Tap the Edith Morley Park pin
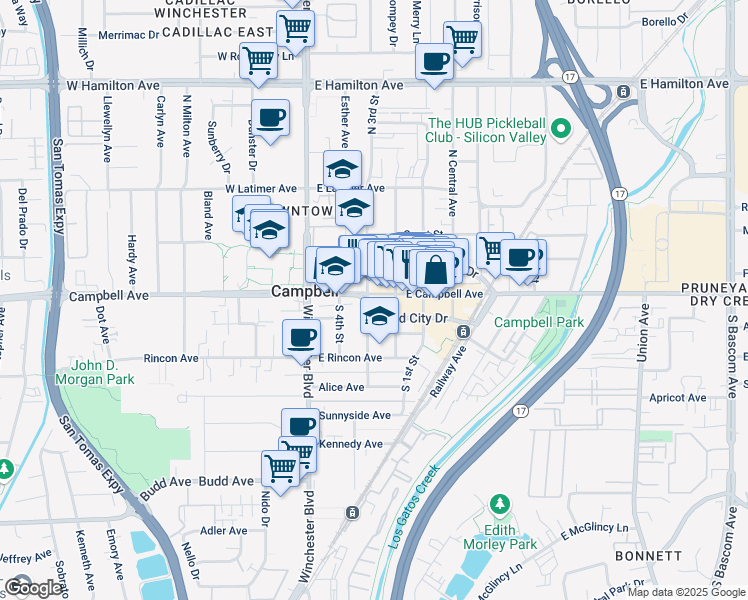Image resolution: width=748 pixels, height=600 pixels. pos(500,504)
